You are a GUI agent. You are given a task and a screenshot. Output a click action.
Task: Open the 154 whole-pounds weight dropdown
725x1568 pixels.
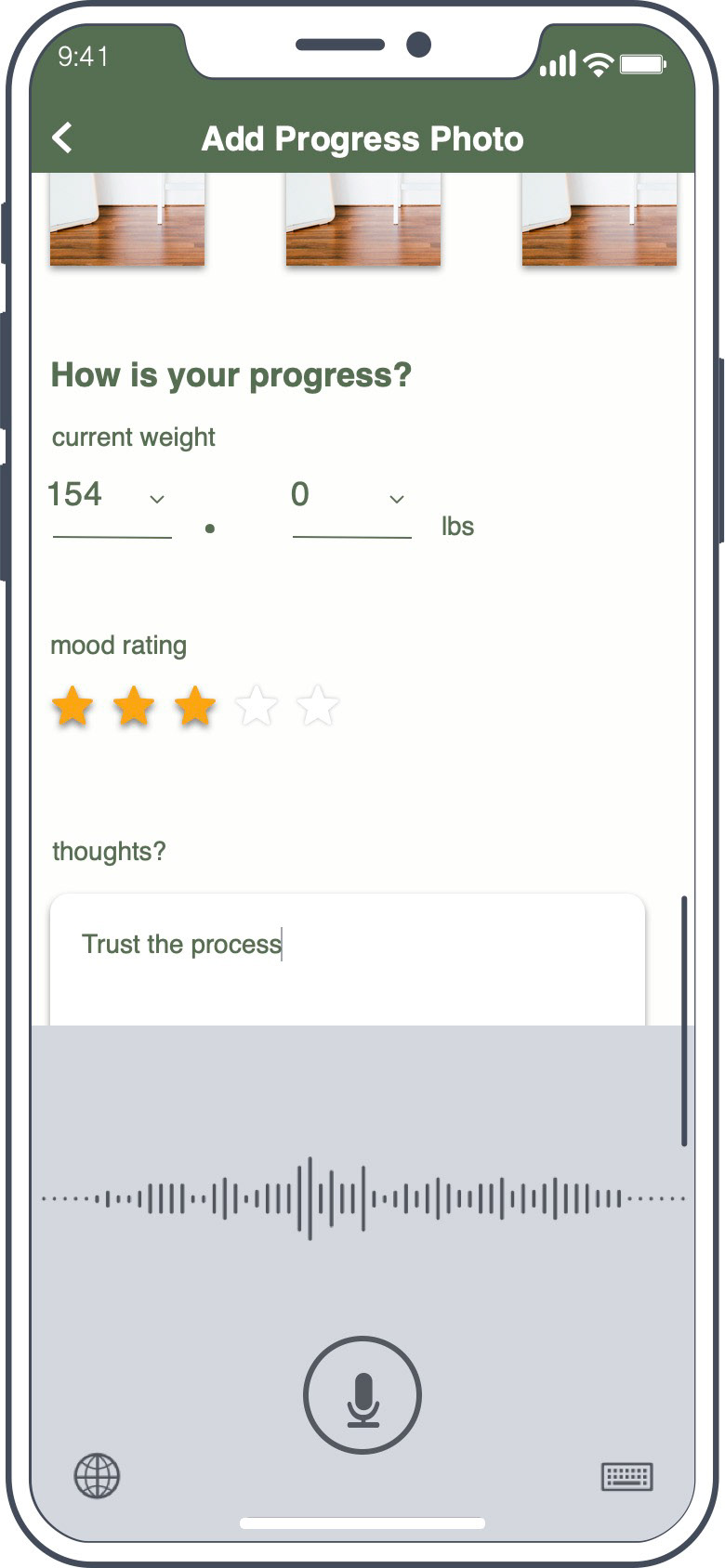pos(112,506)
